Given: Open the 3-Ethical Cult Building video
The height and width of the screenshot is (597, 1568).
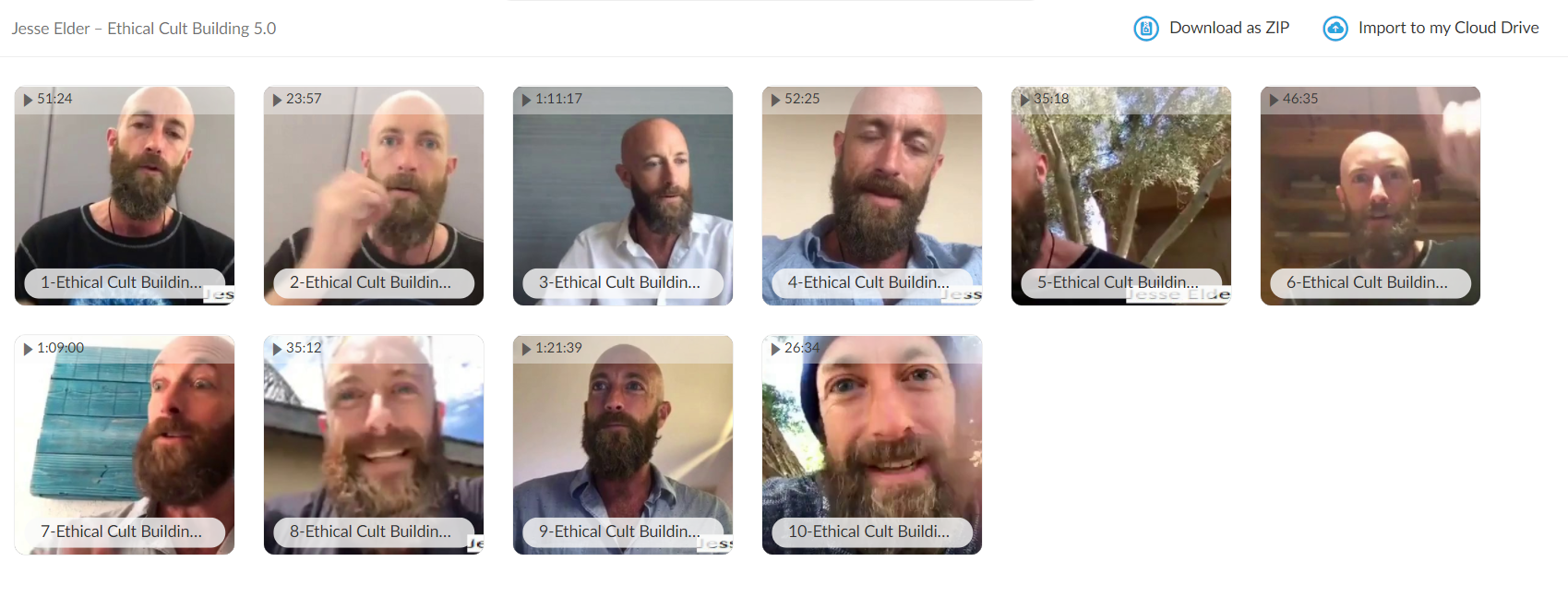Looking at the screenshot, I should 623,196.
